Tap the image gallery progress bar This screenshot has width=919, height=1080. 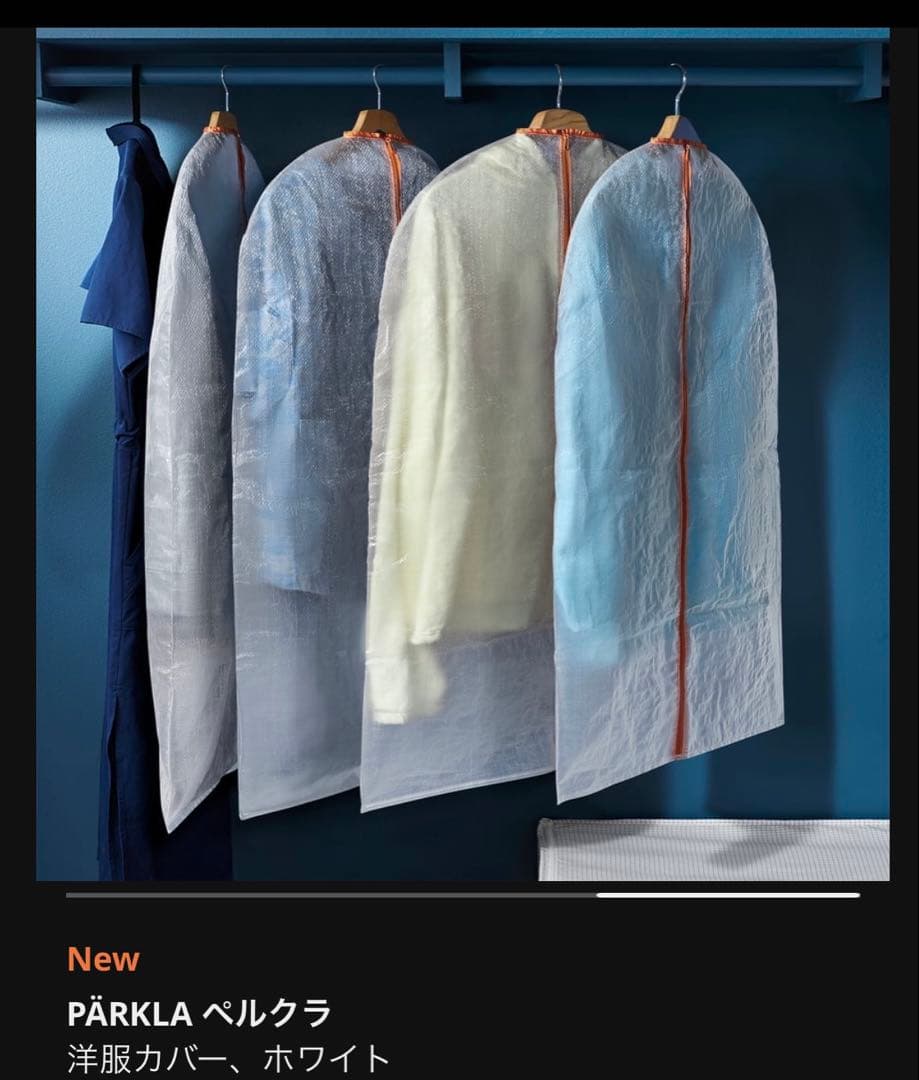(462, 895)
